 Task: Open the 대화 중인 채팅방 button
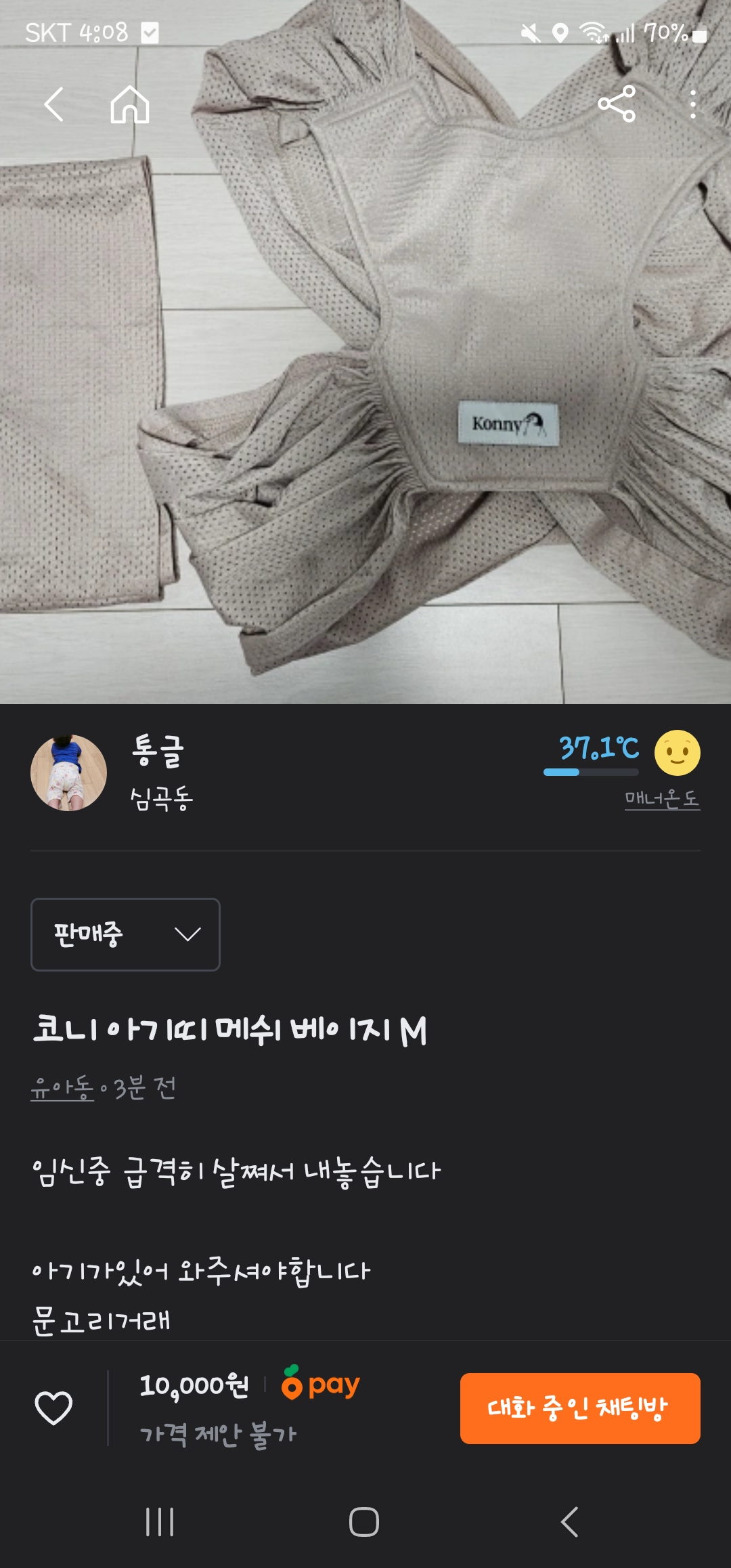click(x=580, y=1408)
